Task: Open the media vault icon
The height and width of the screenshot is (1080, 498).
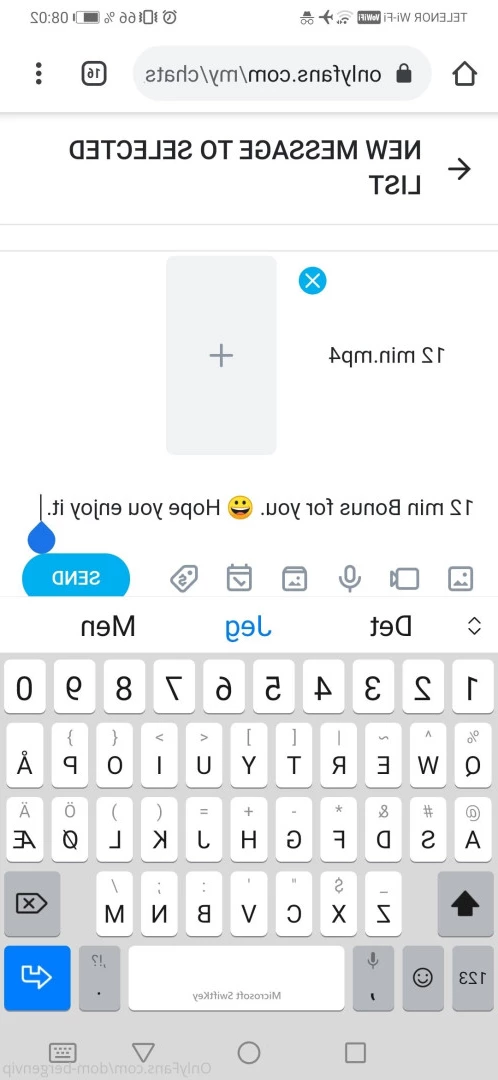Action: pos(294,579)
